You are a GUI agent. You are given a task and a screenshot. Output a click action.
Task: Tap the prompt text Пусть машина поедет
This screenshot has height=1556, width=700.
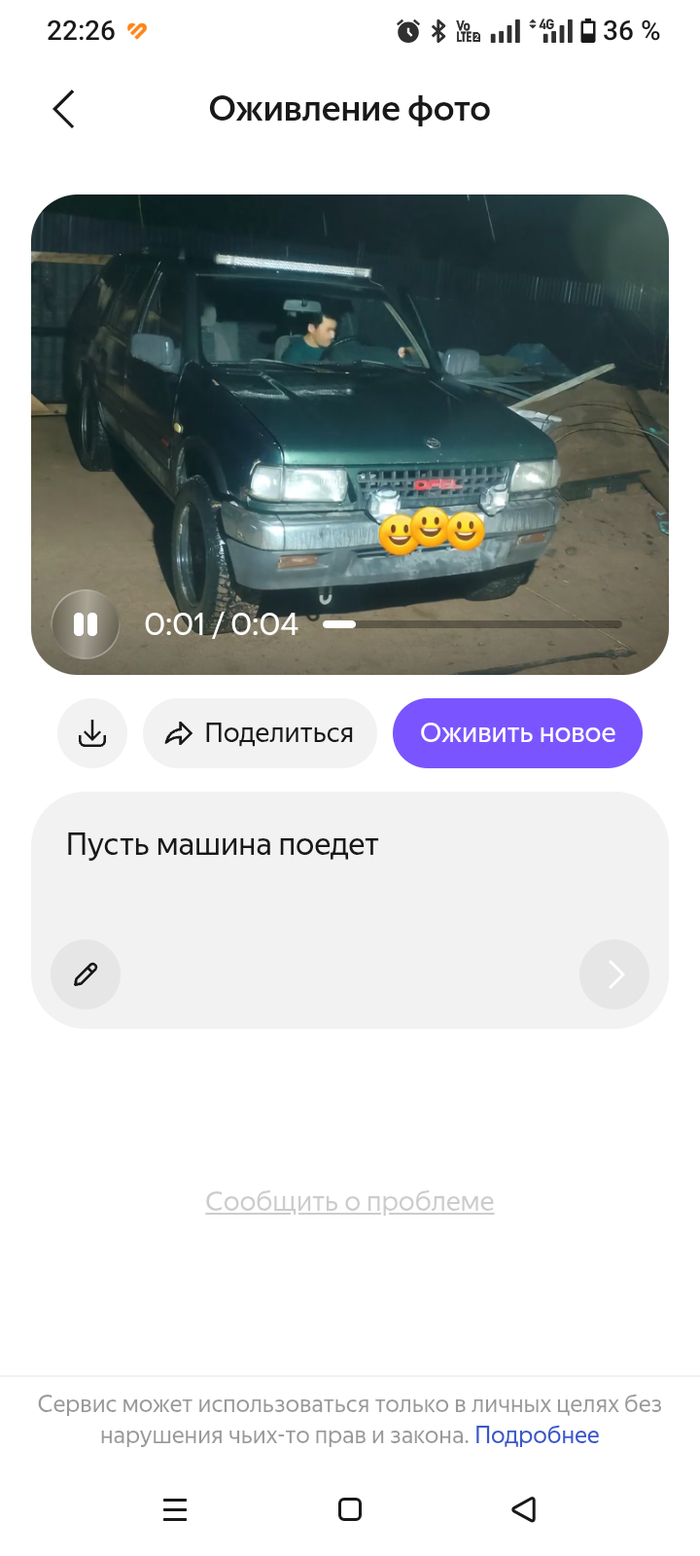[x=222, y=845]
